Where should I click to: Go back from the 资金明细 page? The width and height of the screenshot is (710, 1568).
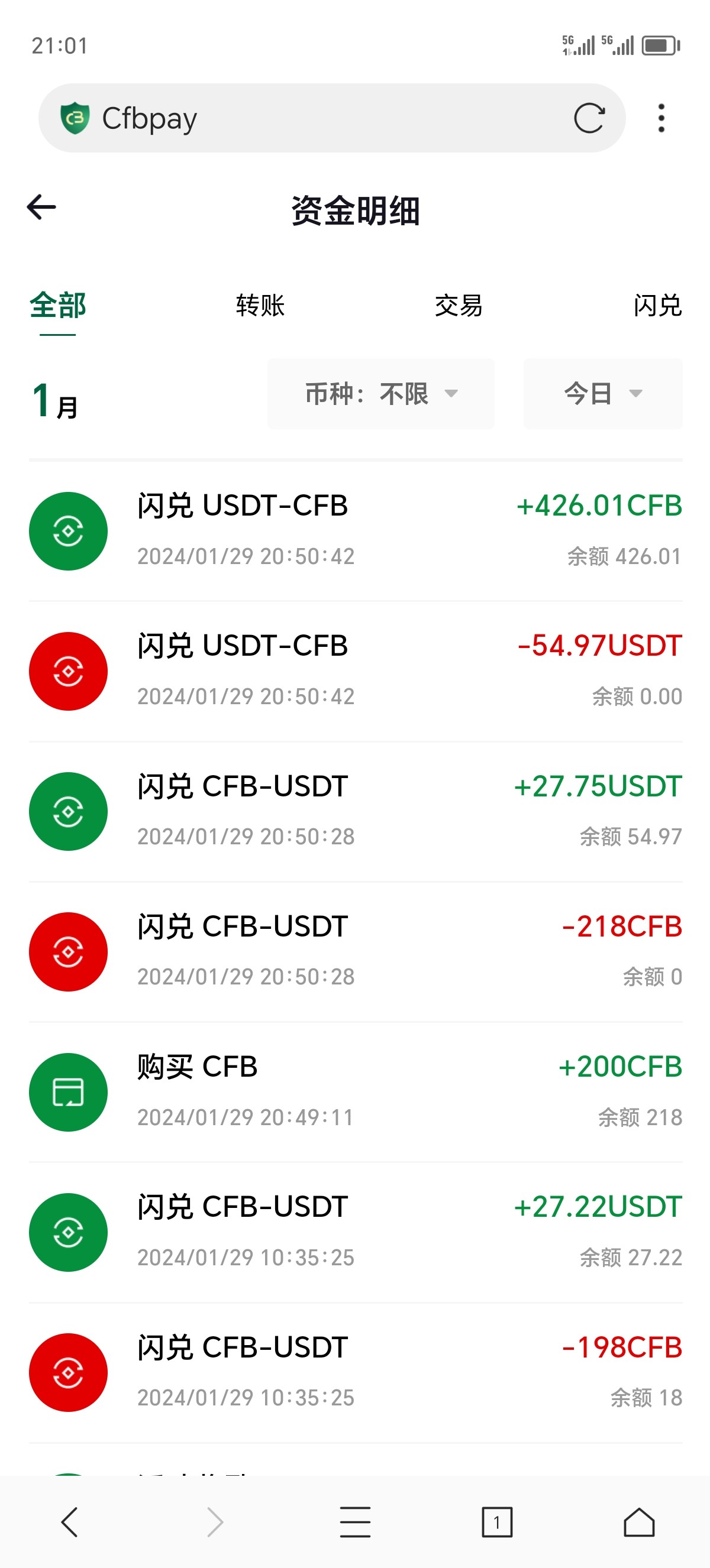41,208
